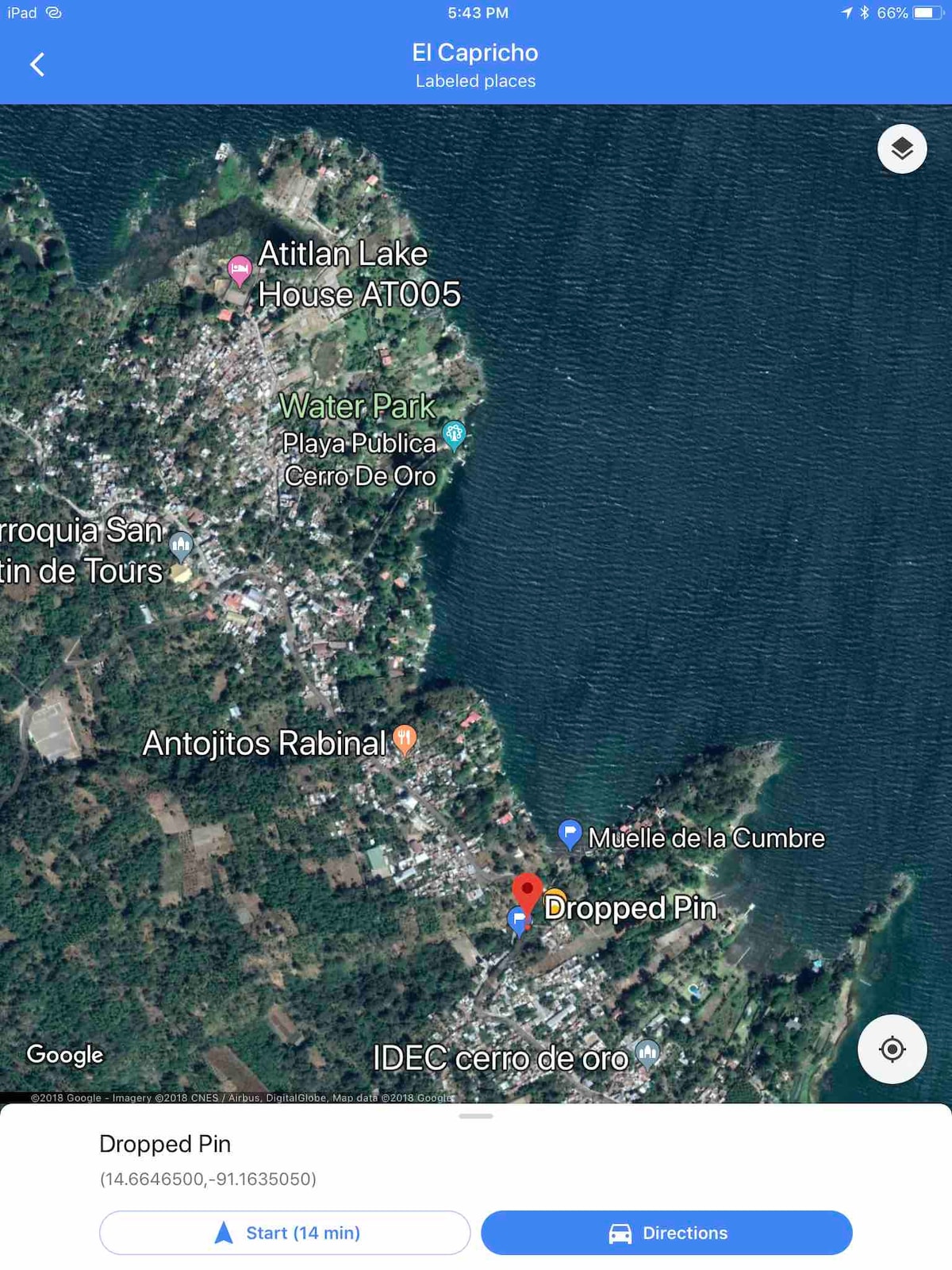Go back from El Capricho
The image size is (952, 1270).
click(x=36, y=64)
